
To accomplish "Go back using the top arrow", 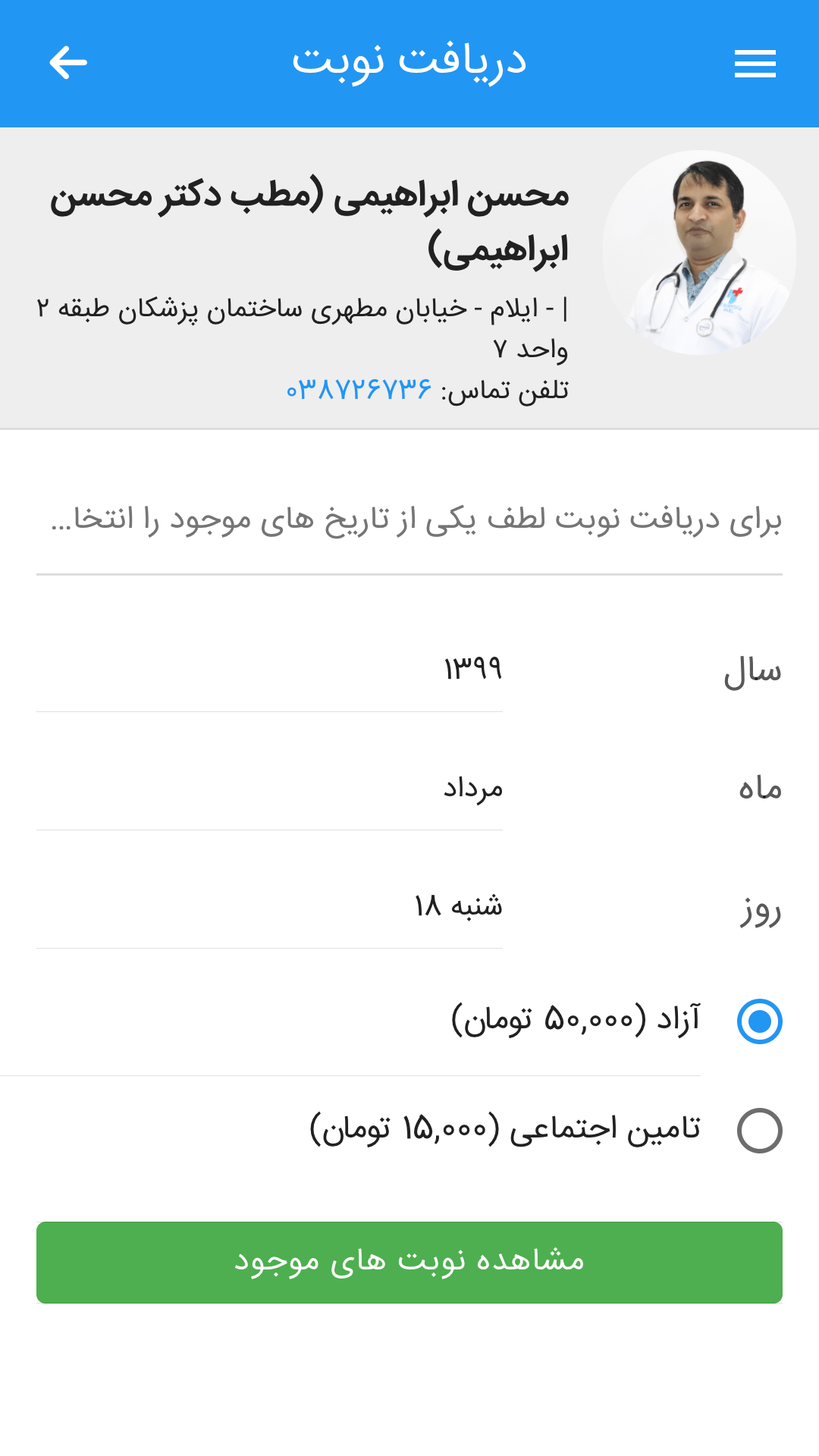I will pos(68,63).
